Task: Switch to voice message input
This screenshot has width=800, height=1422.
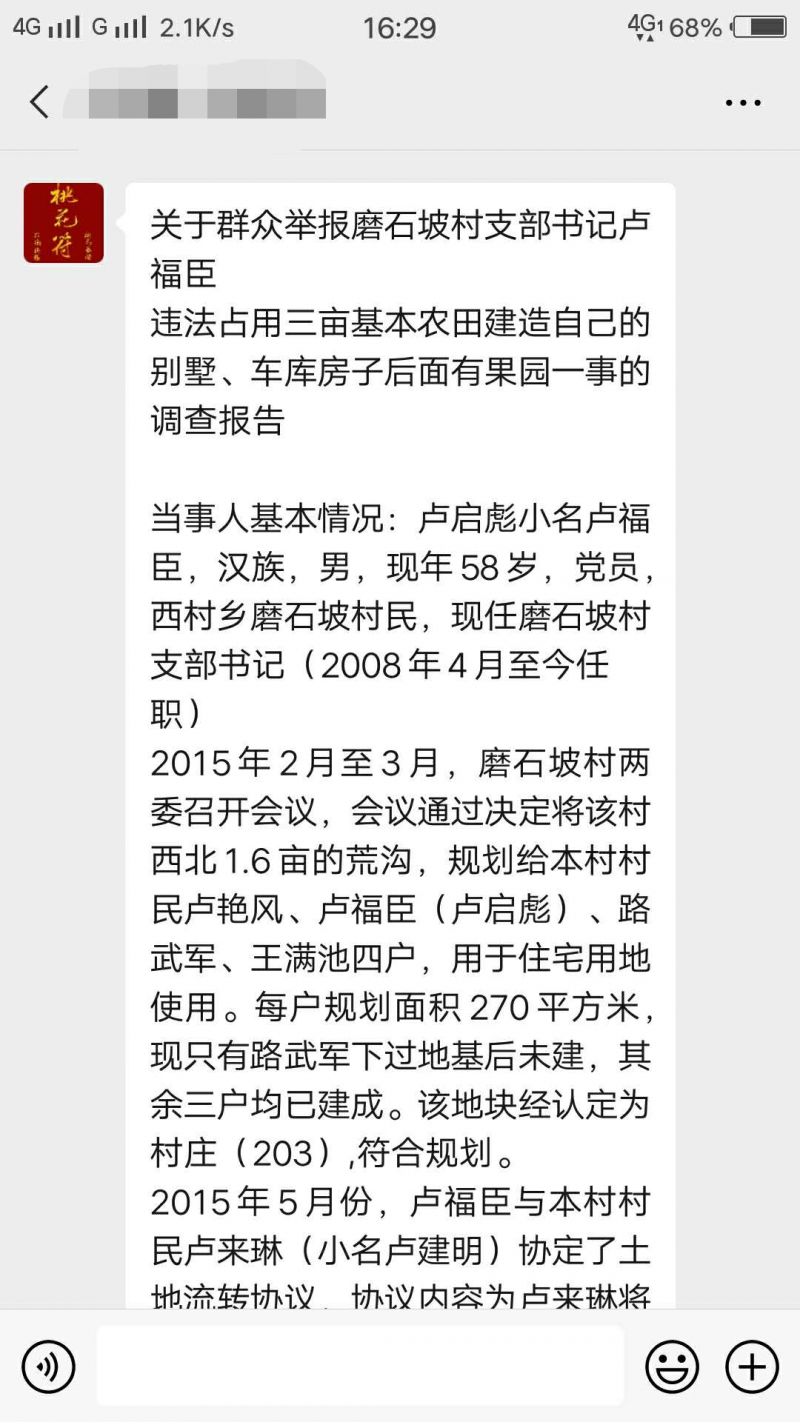Action: (49, 1366)
